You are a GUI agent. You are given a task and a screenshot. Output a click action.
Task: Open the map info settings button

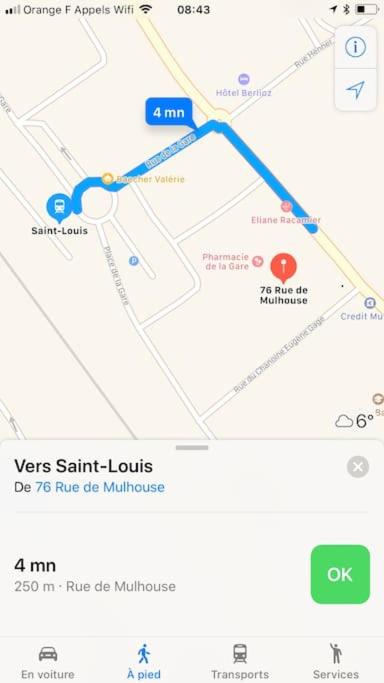tap(355, 47)
